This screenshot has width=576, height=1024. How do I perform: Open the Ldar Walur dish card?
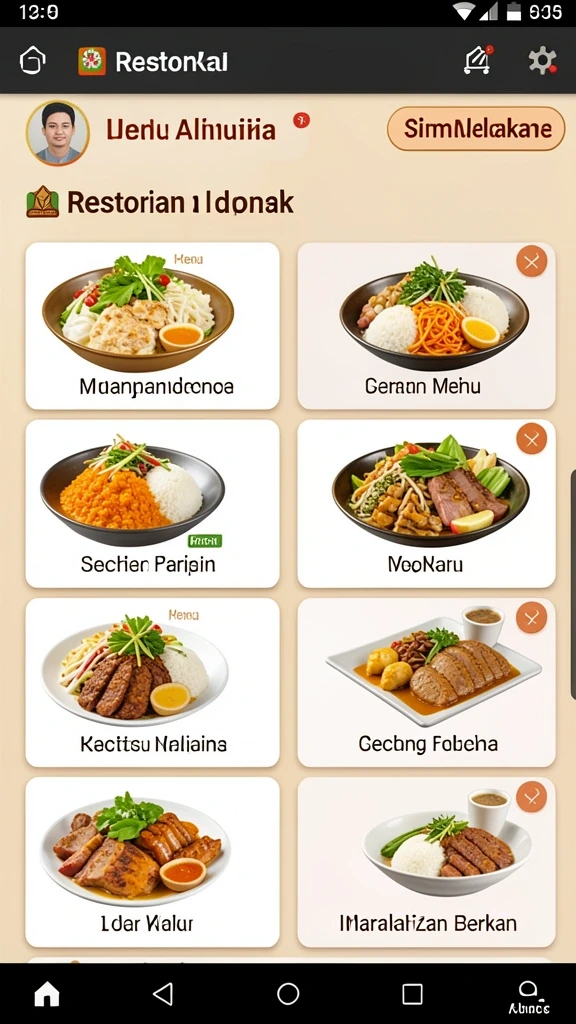[x=152, y=862]
